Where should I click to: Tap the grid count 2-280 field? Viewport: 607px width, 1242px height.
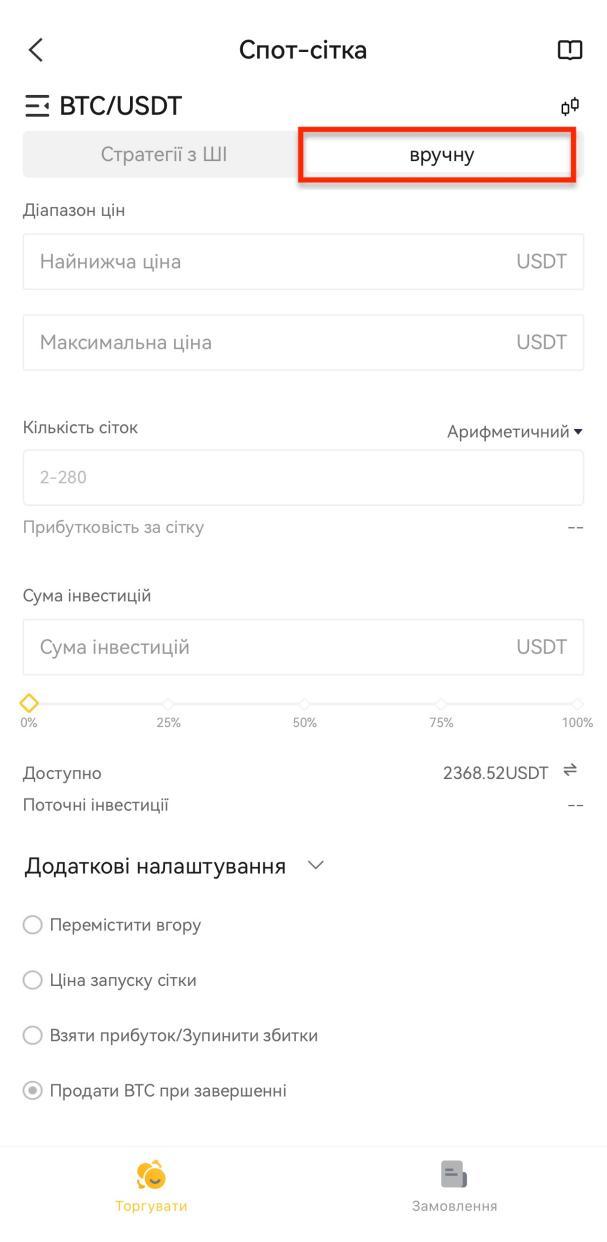coord(303,477)
